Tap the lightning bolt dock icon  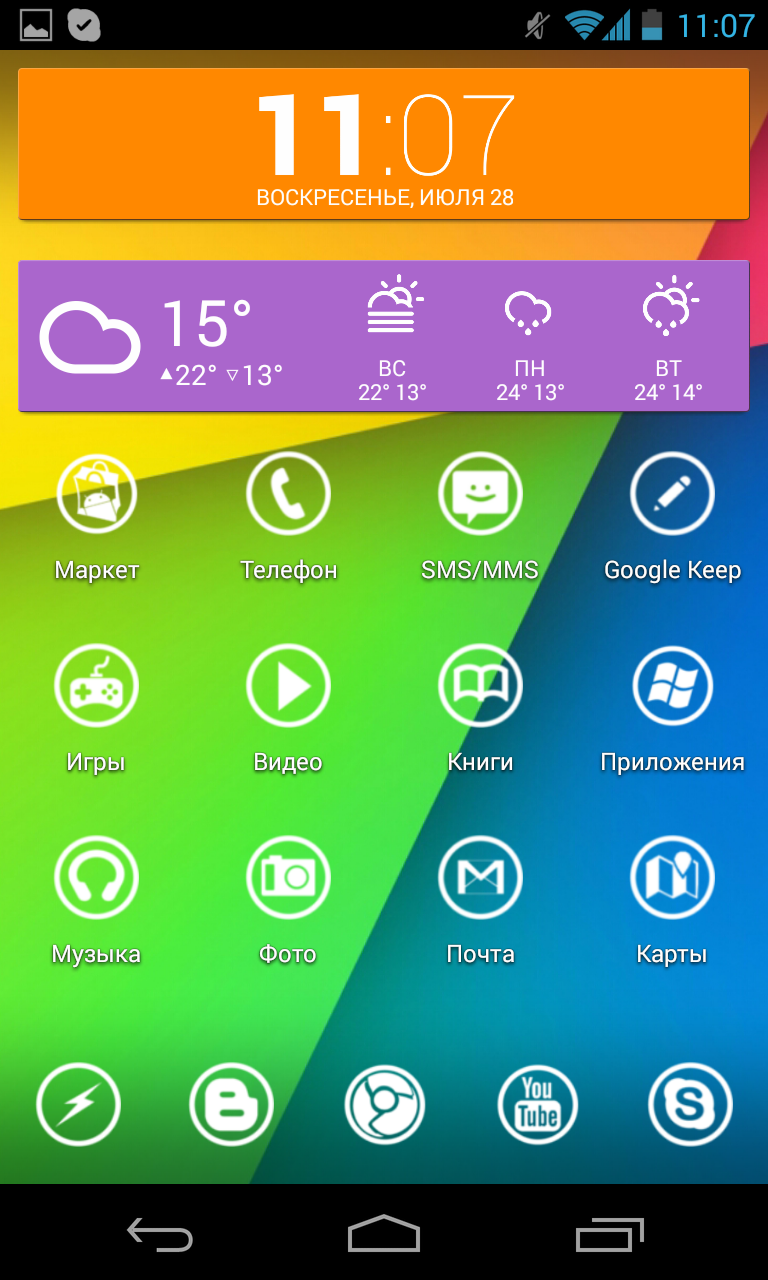pos(78,1106)
